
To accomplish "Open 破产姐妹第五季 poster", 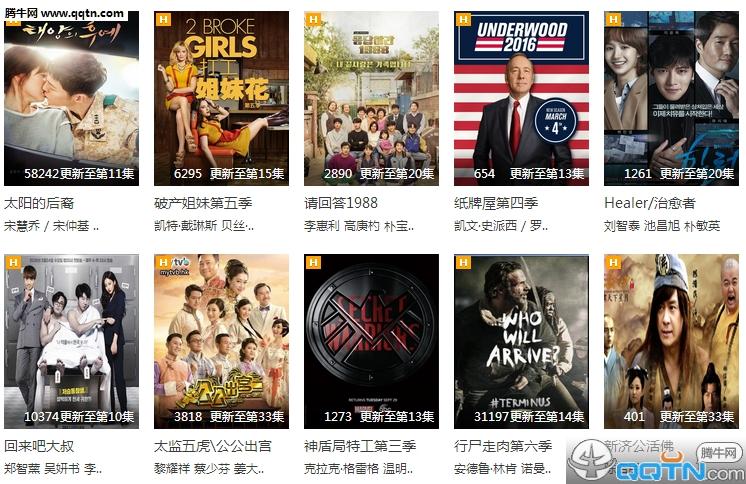I will click(x=221, y=97).
